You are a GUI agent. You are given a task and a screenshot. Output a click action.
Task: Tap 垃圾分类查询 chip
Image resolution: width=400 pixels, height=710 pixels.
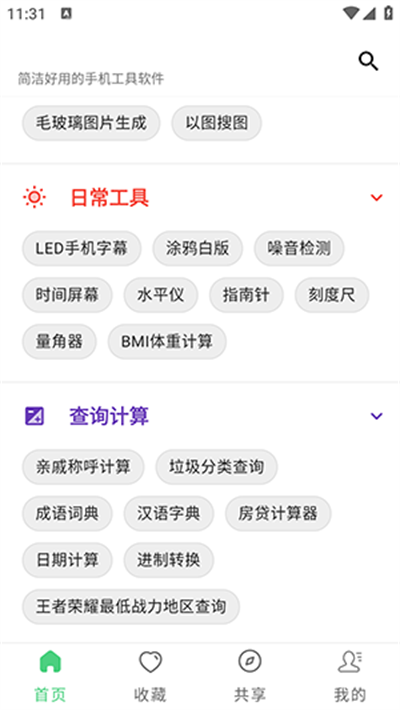click(x=217, y=467)
